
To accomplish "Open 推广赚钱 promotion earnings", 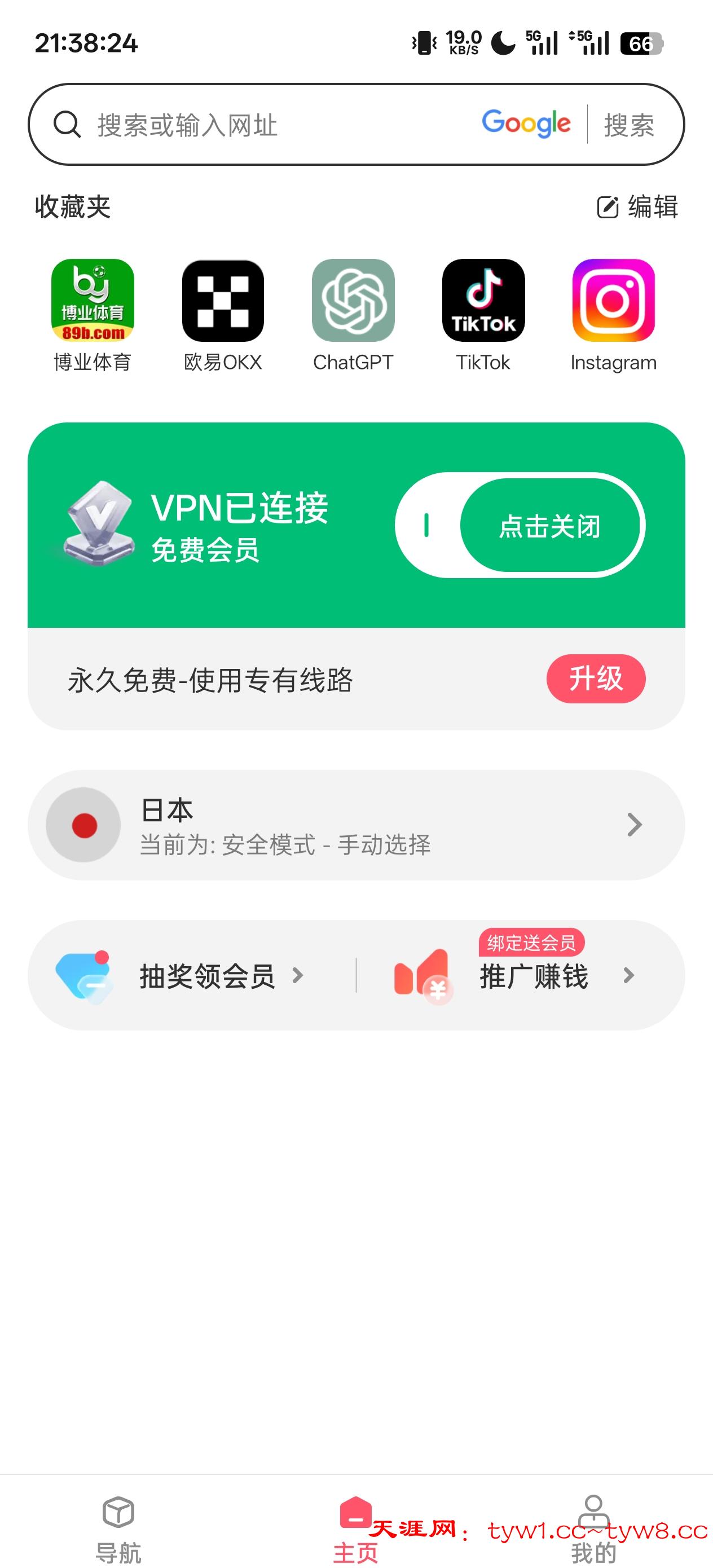I will (534, 977).
